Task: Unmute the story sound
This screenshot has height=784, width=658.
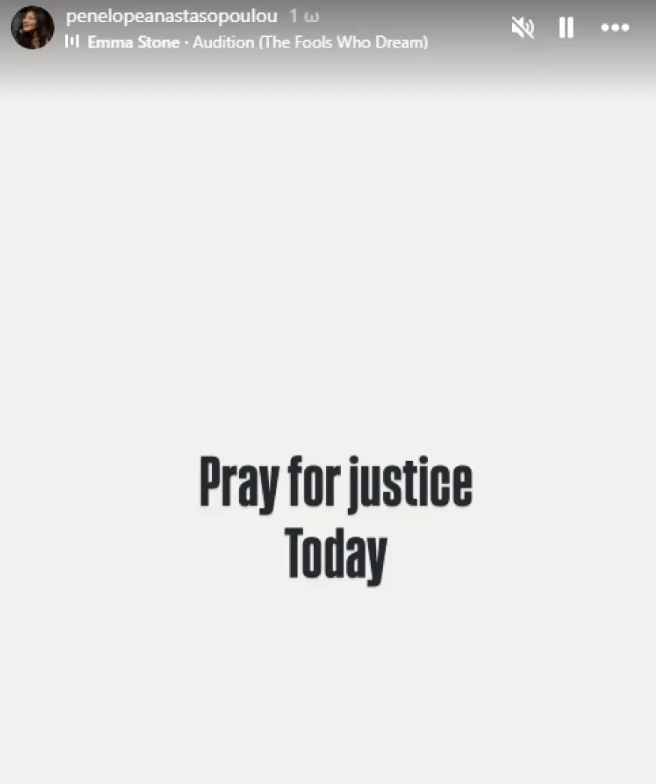Action: 522,28
